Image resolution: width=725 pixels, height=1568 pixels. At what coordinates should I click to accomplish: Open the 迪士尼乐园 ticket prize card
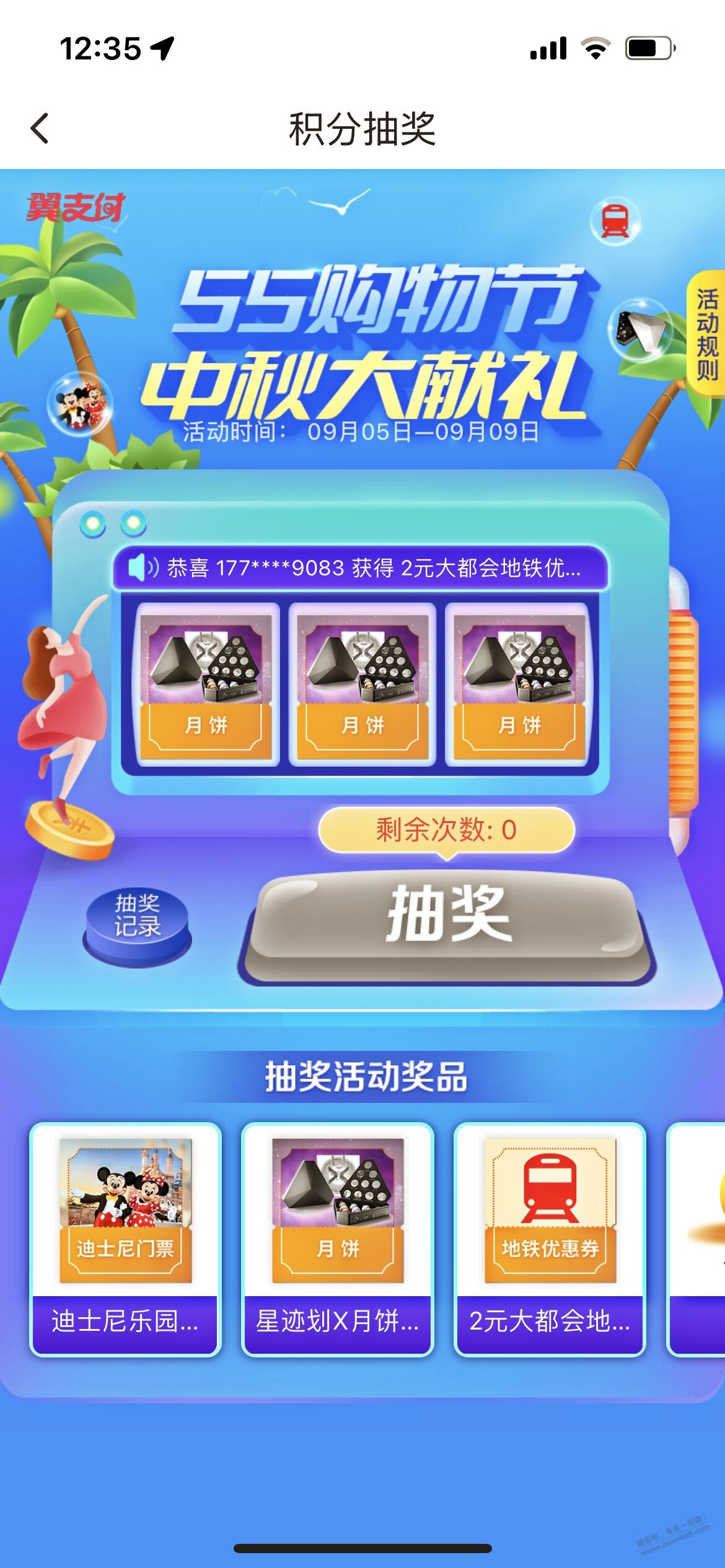click(x=126, y=1239)
